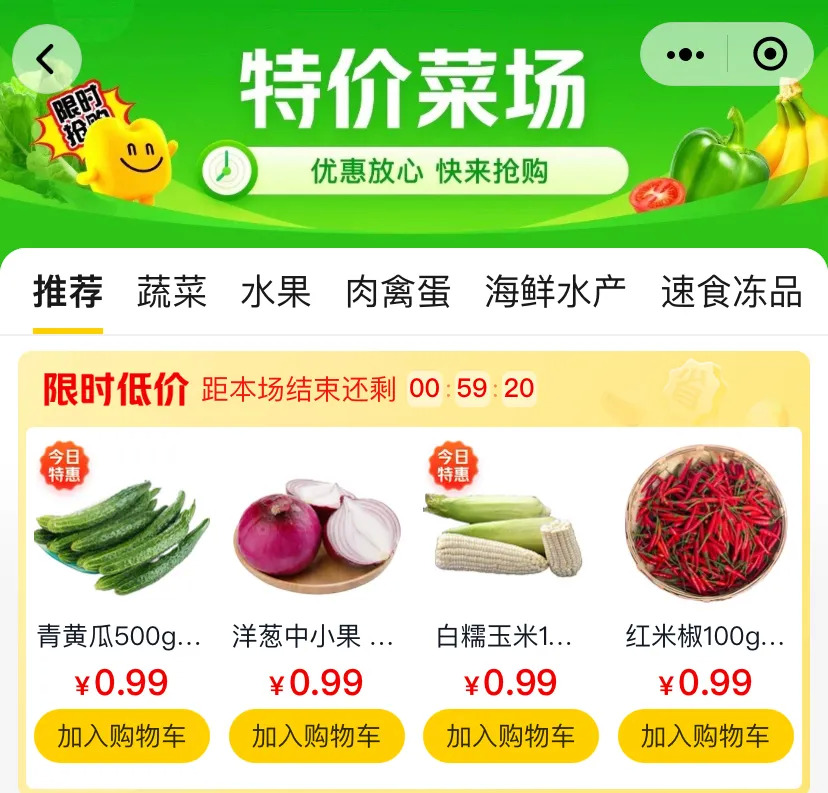The height and width of the screenshot is (793, 828).
Task: Close the mini program with the circle icon
Action: (x=770, y=55)
